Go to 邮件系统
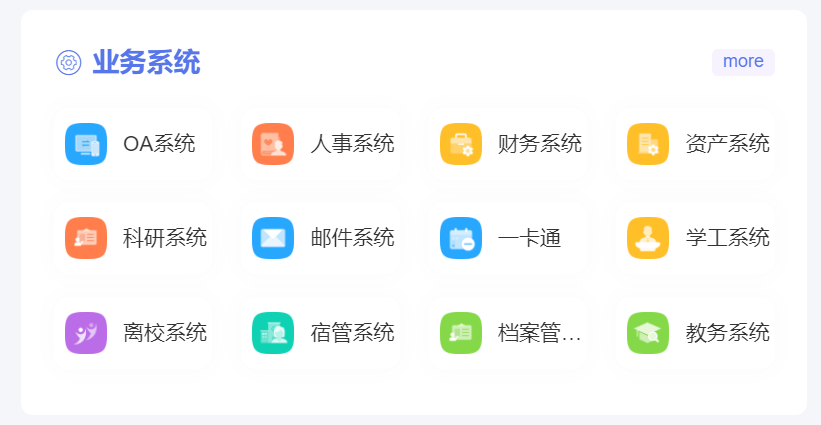Screen dimensions: 821x425 [x=321, y=238]
